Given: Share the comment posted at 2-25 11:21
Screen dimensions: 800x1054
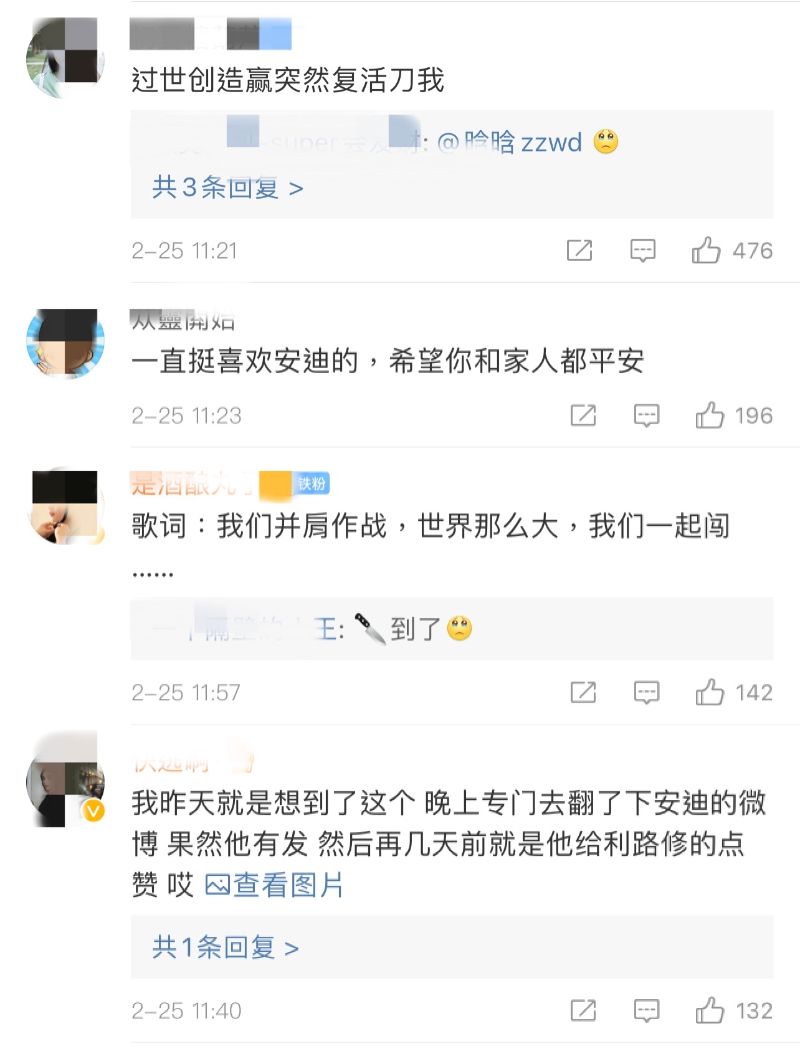Looking at the screenshot, I should coord(580,250).
